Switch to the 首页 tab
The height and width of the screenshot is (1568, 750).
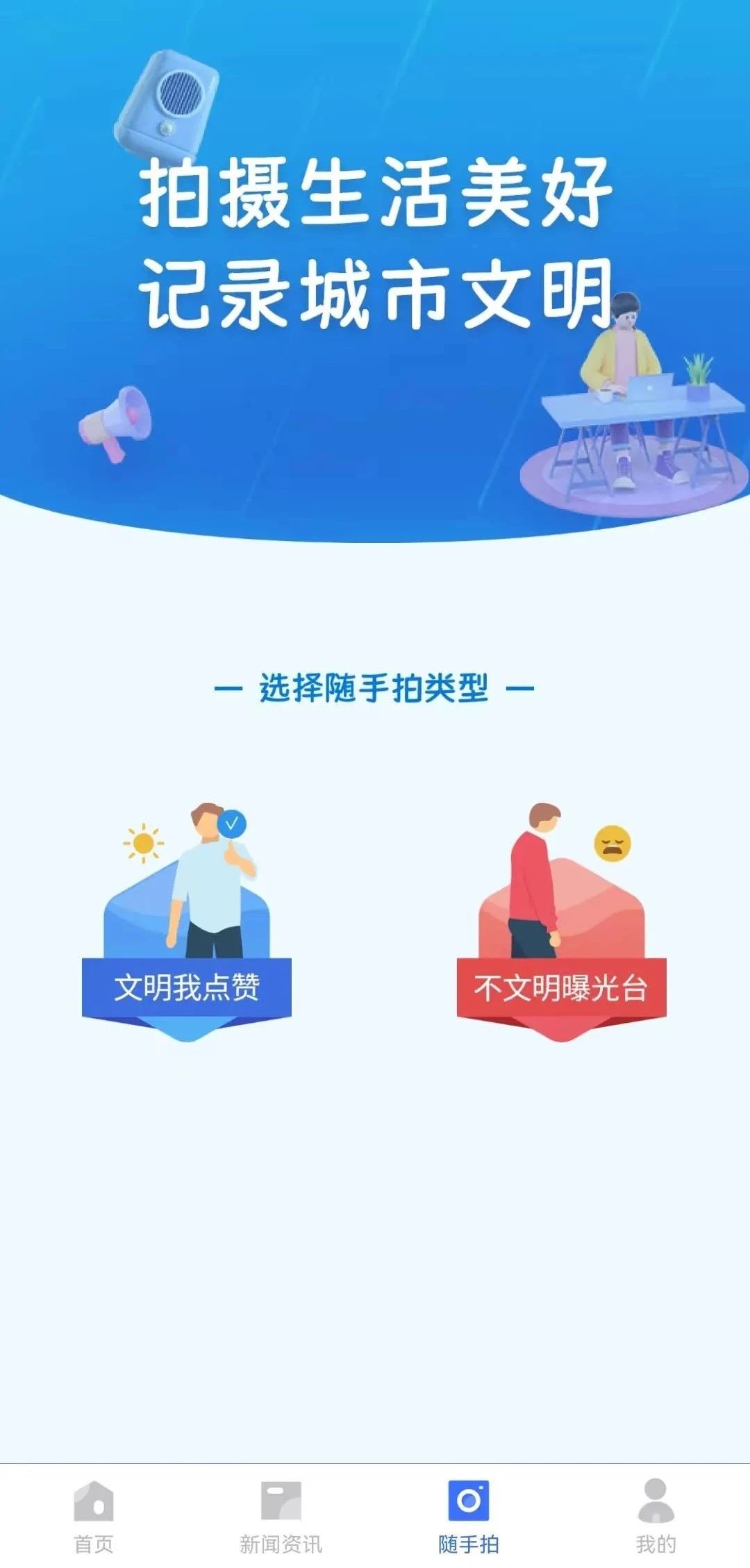[x=94, y=1515]
